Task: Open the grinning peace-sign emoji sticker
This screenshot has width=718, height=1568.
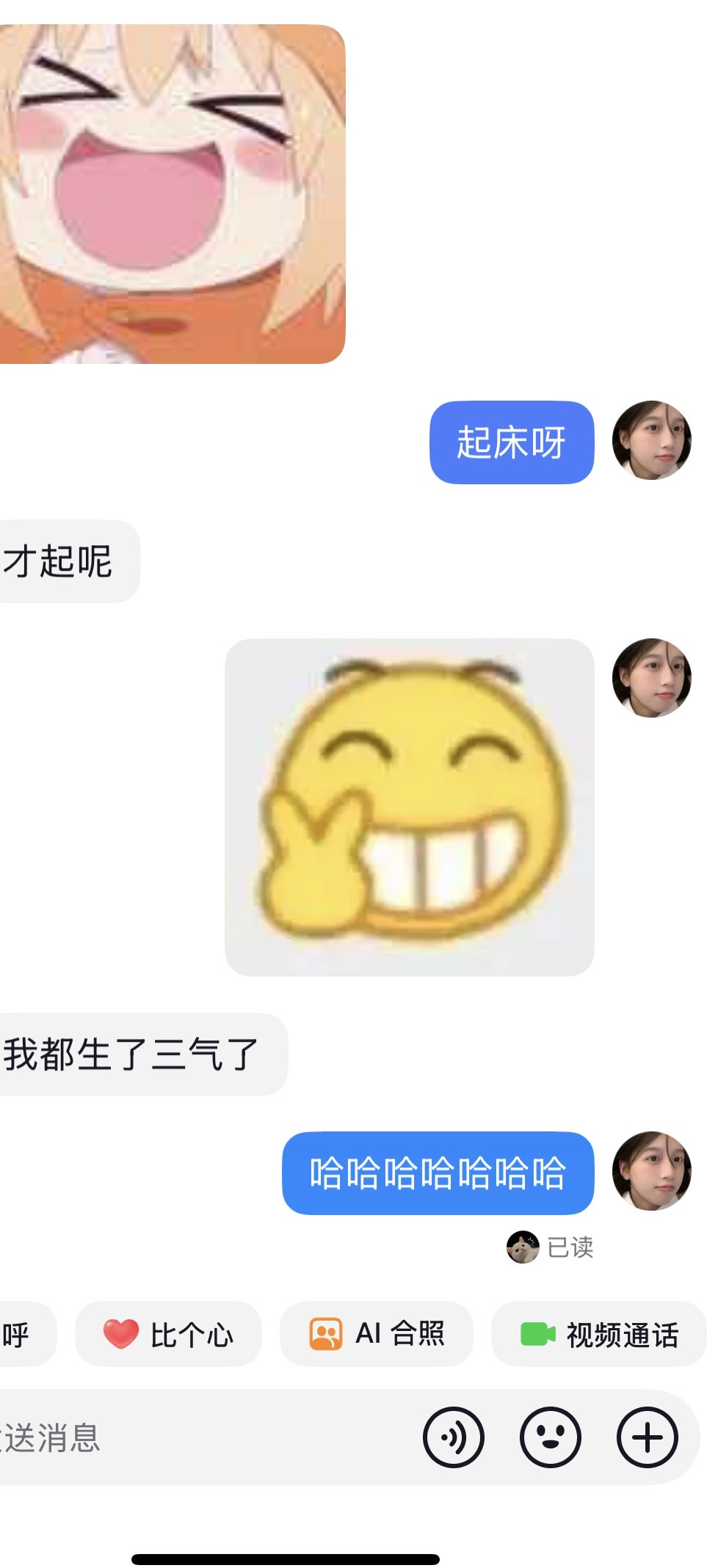Action: coord(409,807)
